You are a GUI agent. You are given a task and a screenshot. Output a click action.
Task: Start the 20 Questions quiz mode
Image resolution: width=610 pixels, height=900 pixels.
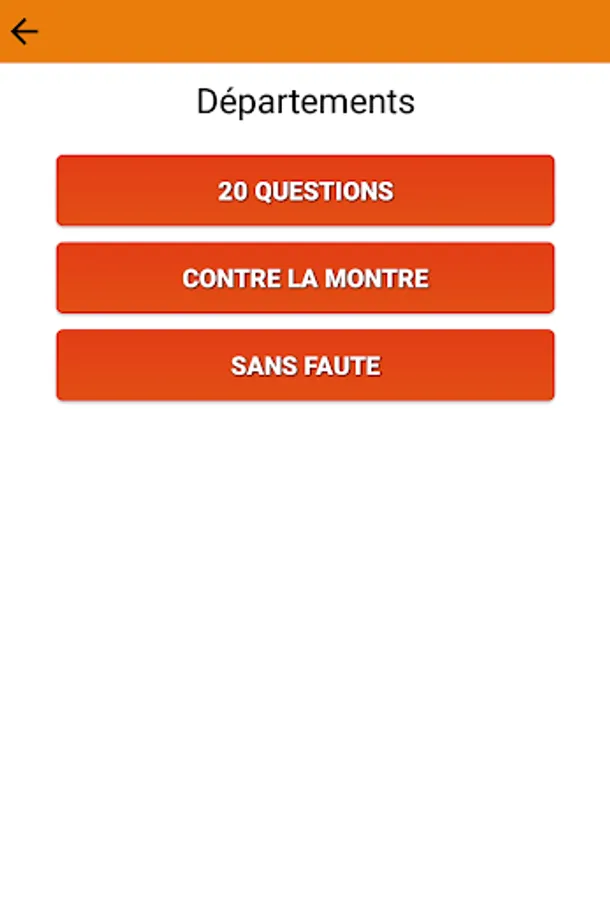[305, 191]
